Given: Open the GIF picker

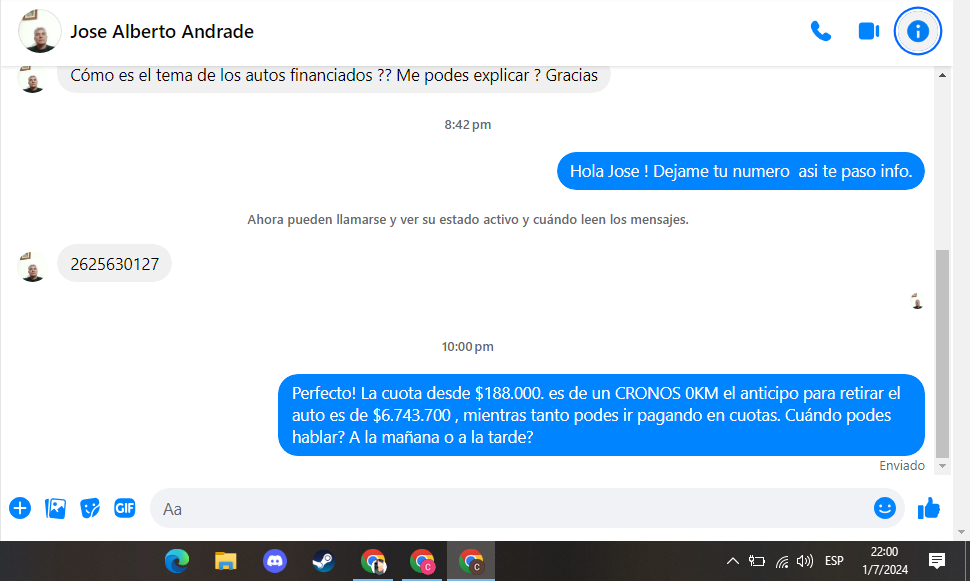Looking at the screenshot, I should 124,508.
